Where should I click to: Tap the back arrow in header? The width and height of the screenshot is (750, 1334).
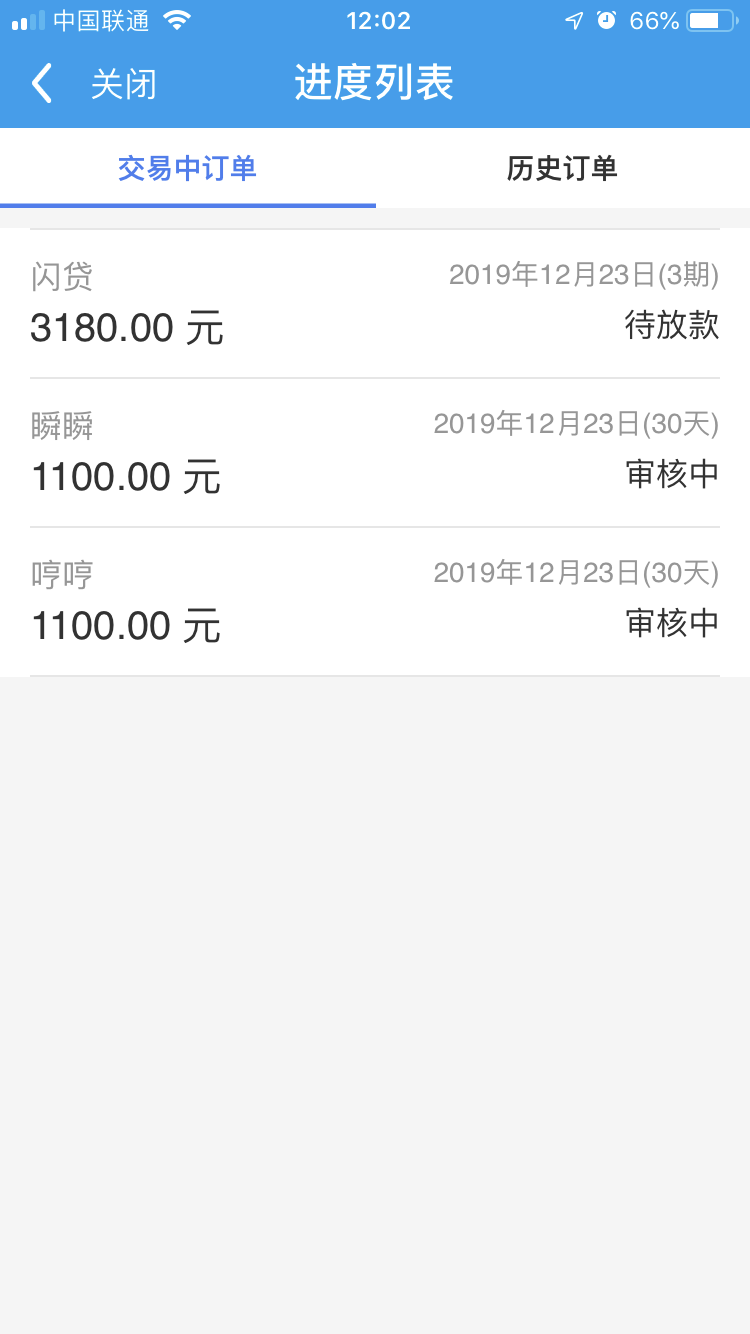tap(42, 84)
